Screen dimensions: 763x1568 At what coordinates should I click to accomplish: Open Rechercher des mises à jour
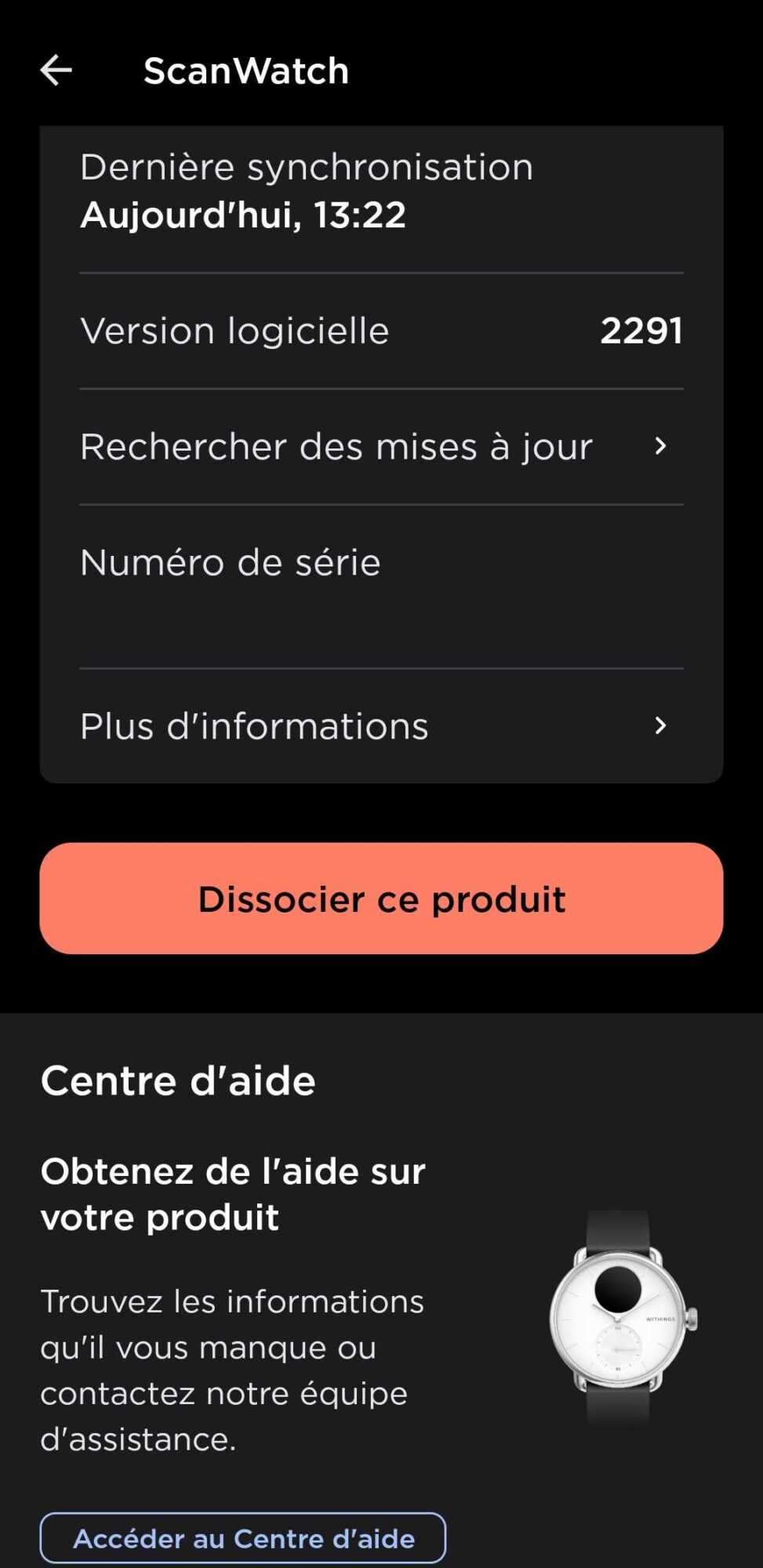pos(381,447)
